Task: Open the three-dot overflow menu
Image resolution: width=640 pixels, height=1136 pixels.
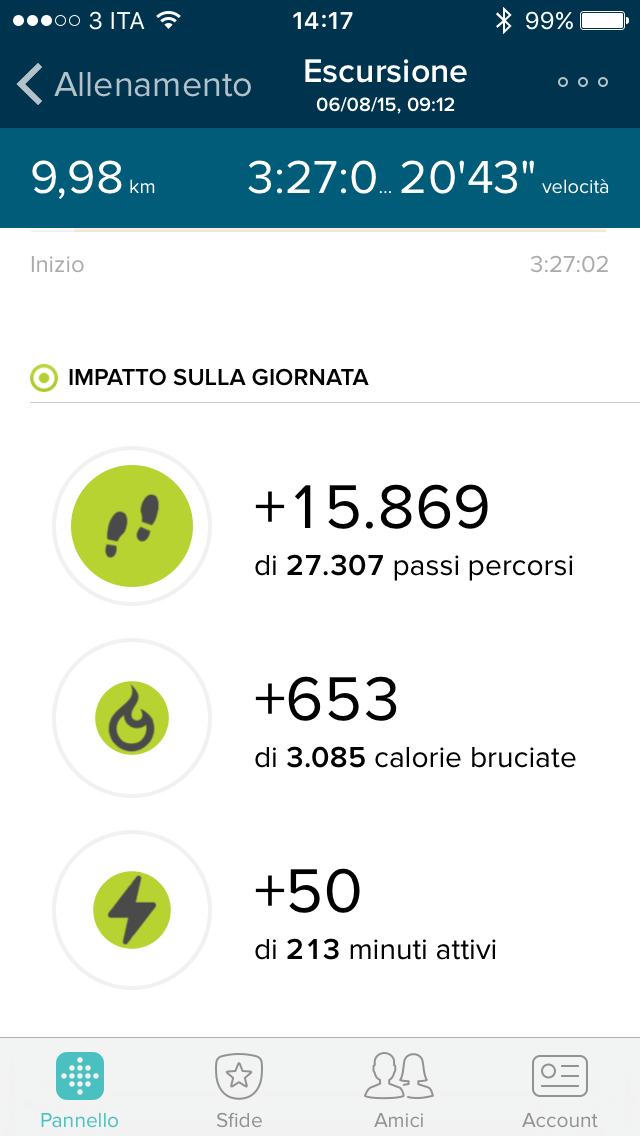Action: point(583,82)
